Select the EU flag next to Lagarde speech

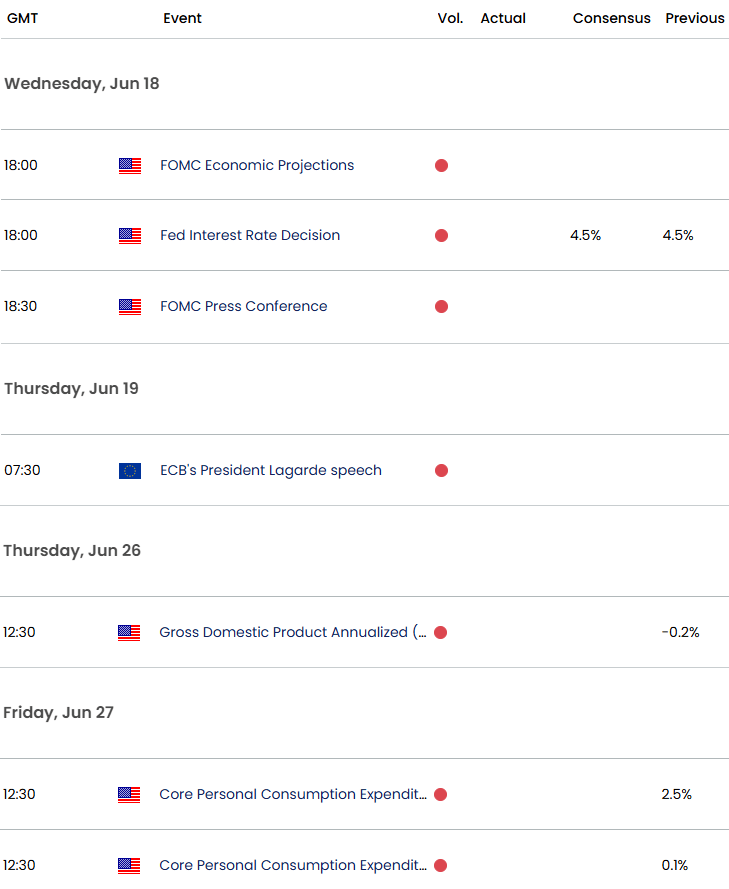pos(129,470)
